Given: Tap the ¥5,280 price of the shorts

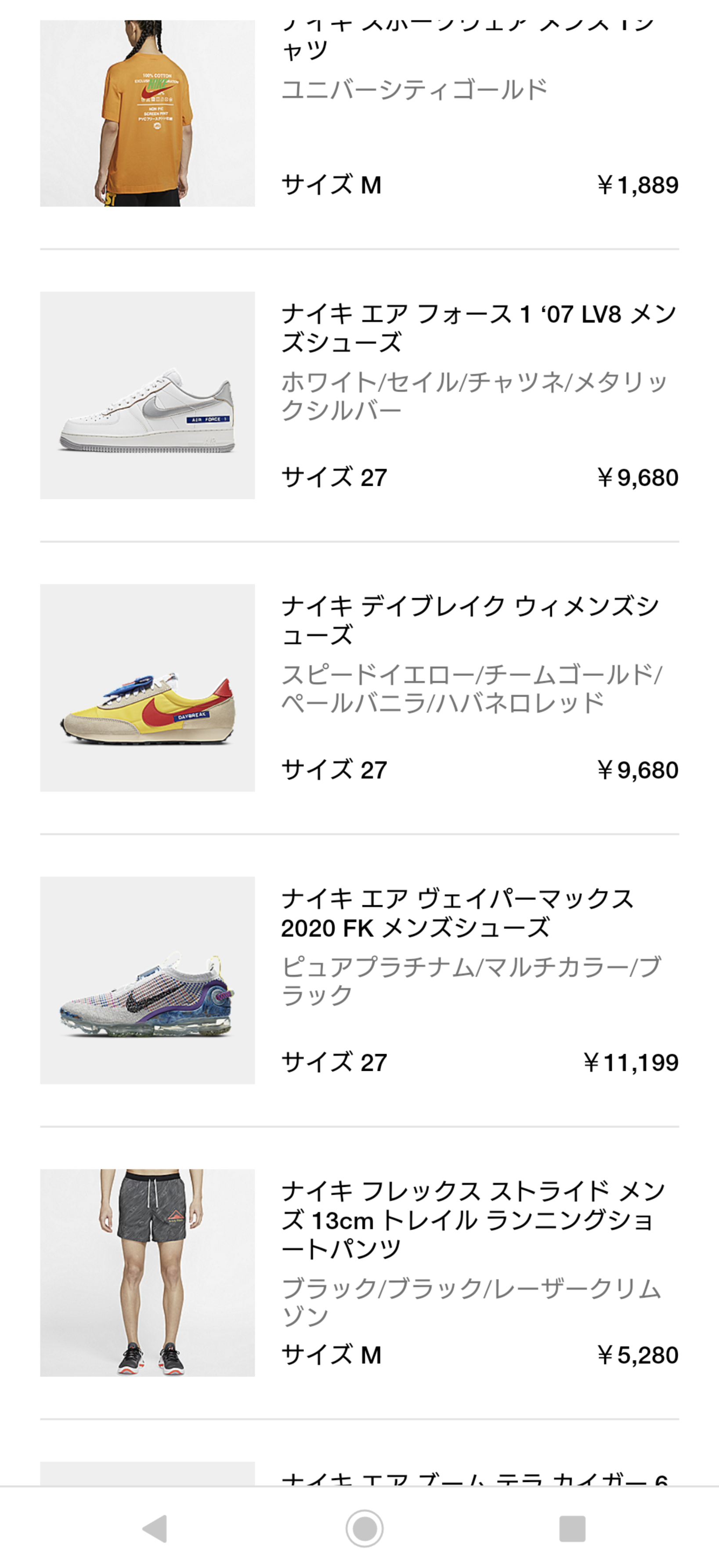Looking at the screenshot, I should (636, 1355).
